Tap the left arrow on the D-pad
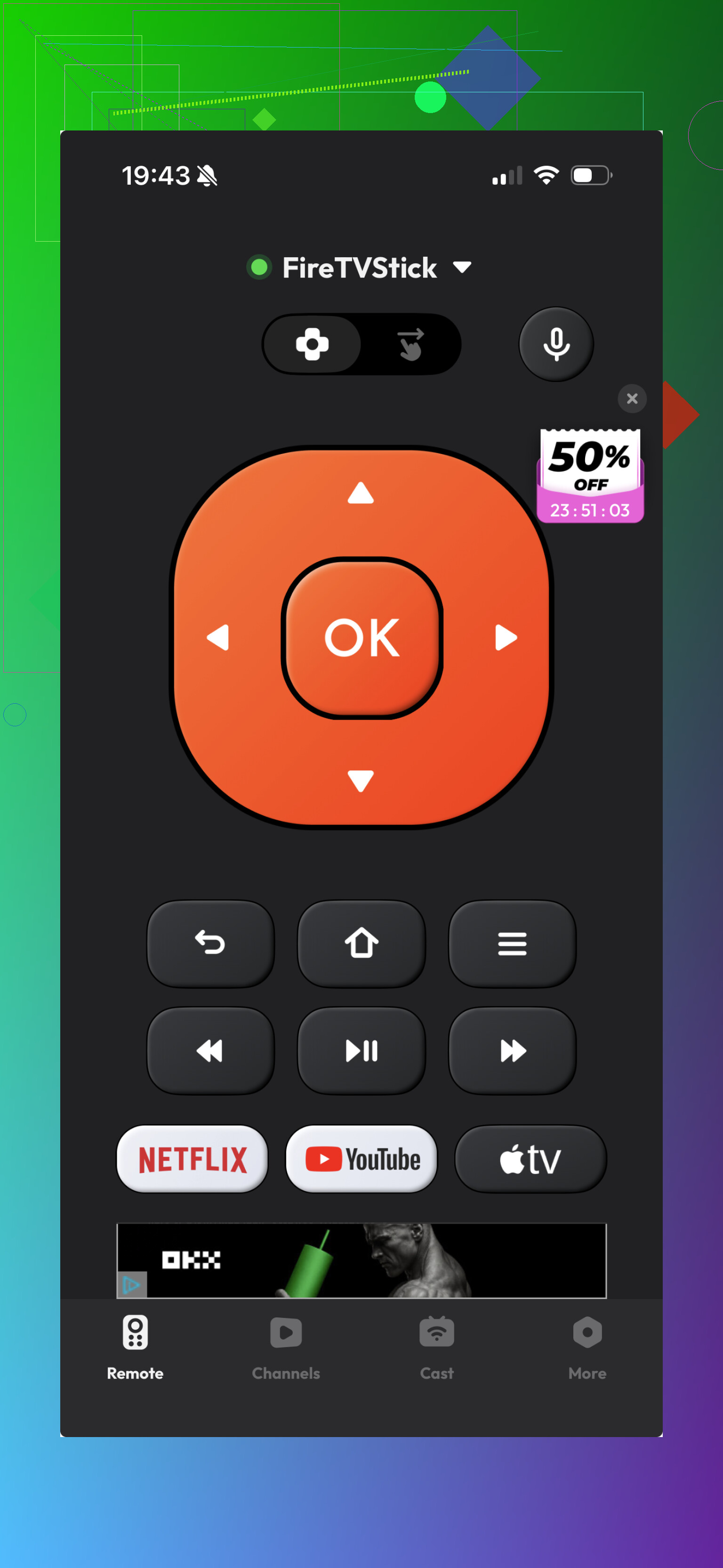This screenshot has width=723, height=1568. click(x=217, y=637)
